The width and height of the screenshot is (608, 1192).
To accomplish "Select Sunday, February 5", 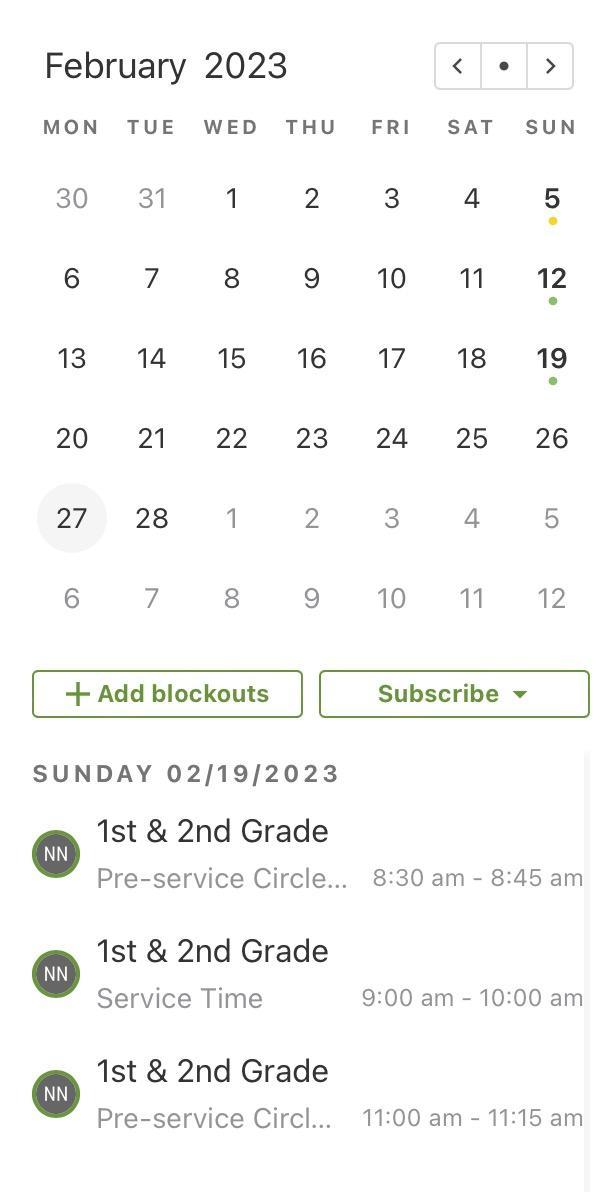I will 551,199.
